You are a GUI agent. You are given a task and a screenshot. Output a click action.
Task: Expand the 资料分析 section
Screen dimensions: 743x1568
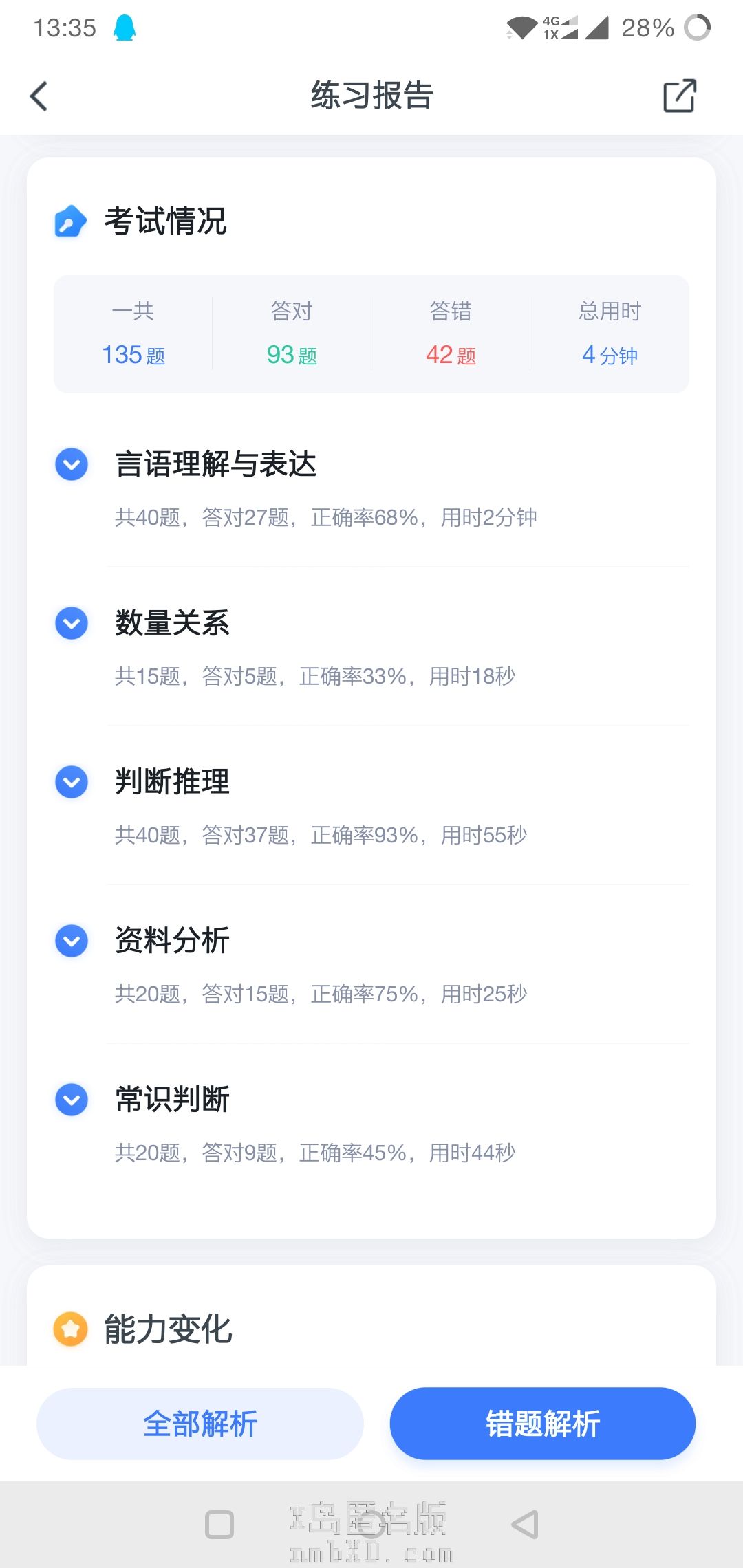[x=72, y=941]
